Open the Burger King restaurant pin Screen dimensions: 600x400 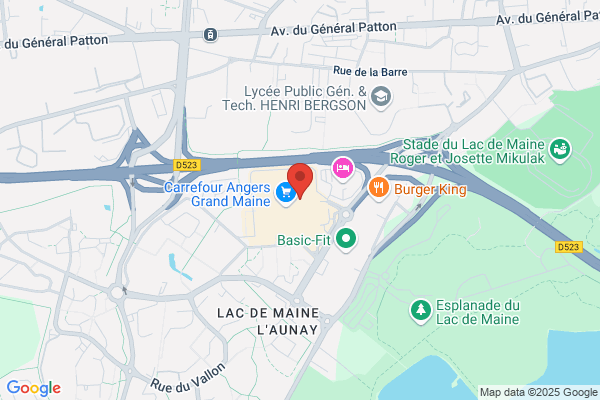pos(378,189)
